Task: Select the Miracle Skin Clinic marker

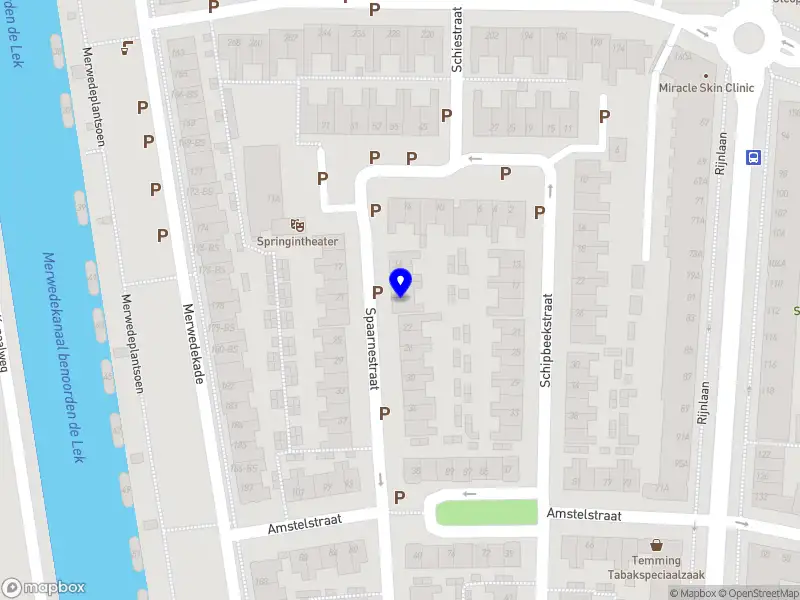Action: [x=706, y=75]
